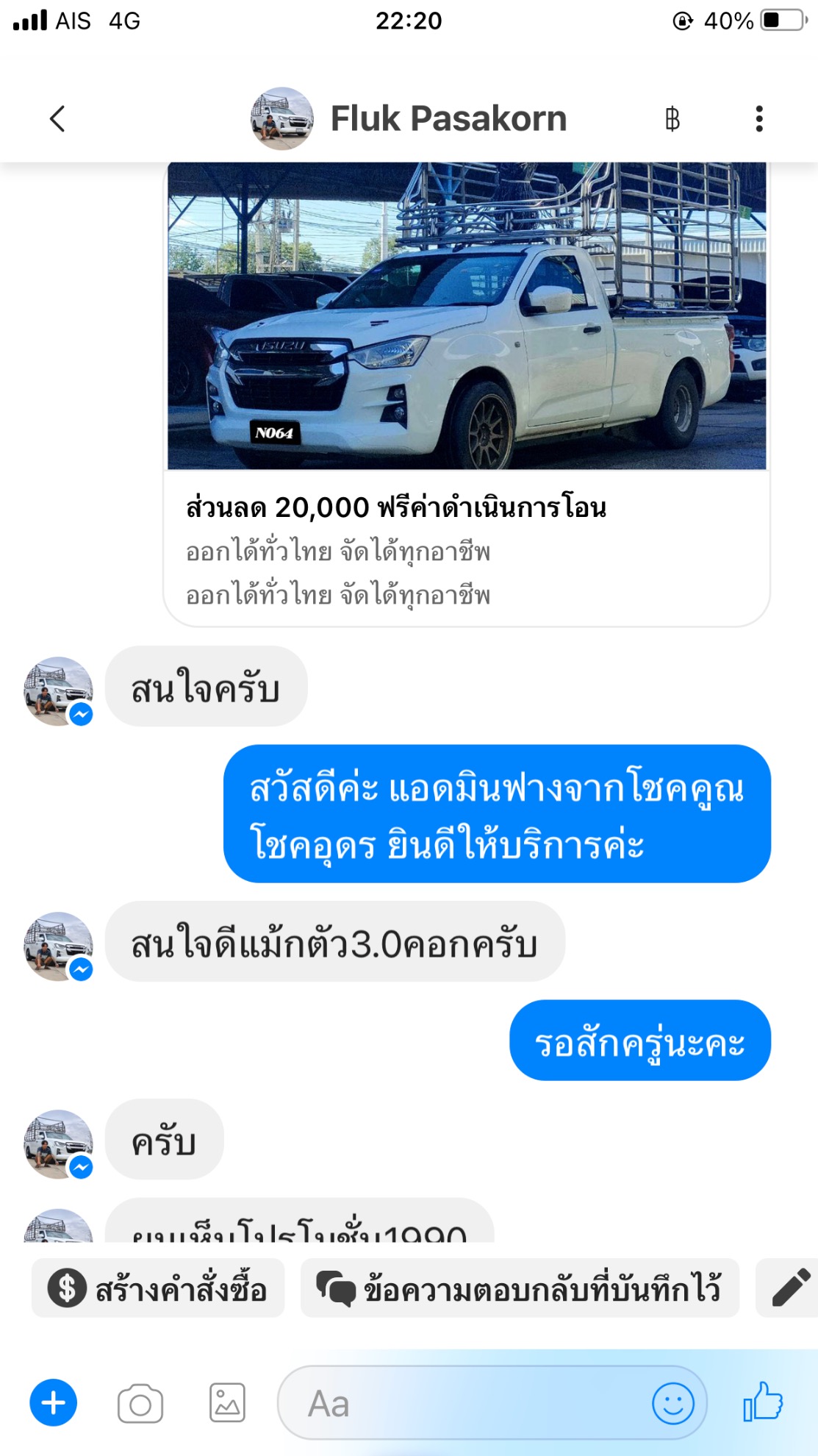Open Fluk Pasakorn's profile from header
The height and width of the screenshot is (1456, 818).
point(448,118)
